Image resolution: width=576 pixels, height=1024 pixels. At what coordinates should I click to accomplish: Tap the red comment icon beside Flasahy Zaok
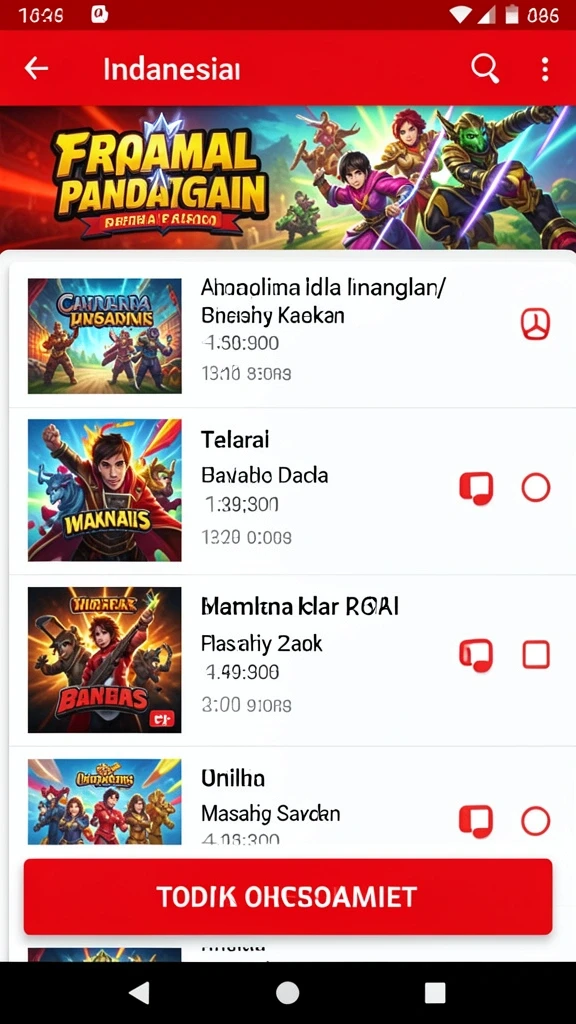[x=476, y=656]
